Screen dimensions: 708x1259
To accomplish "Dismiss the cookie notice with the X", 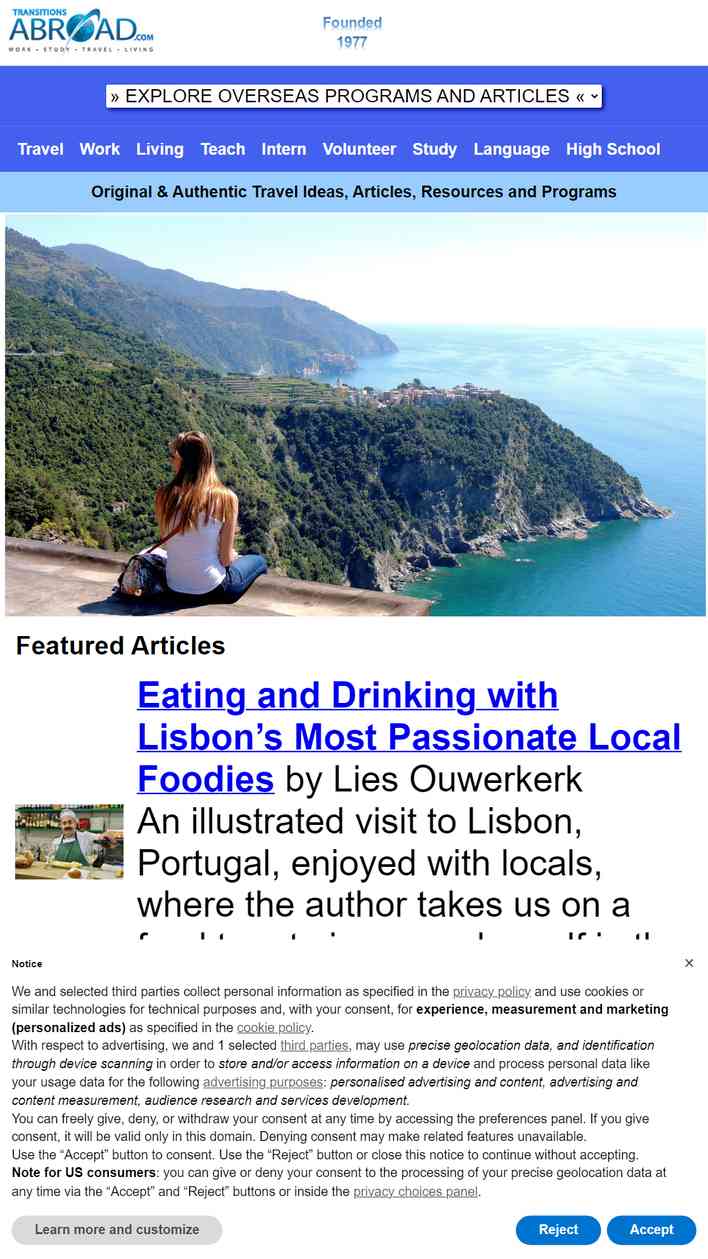I will click(x=689, y=963).
